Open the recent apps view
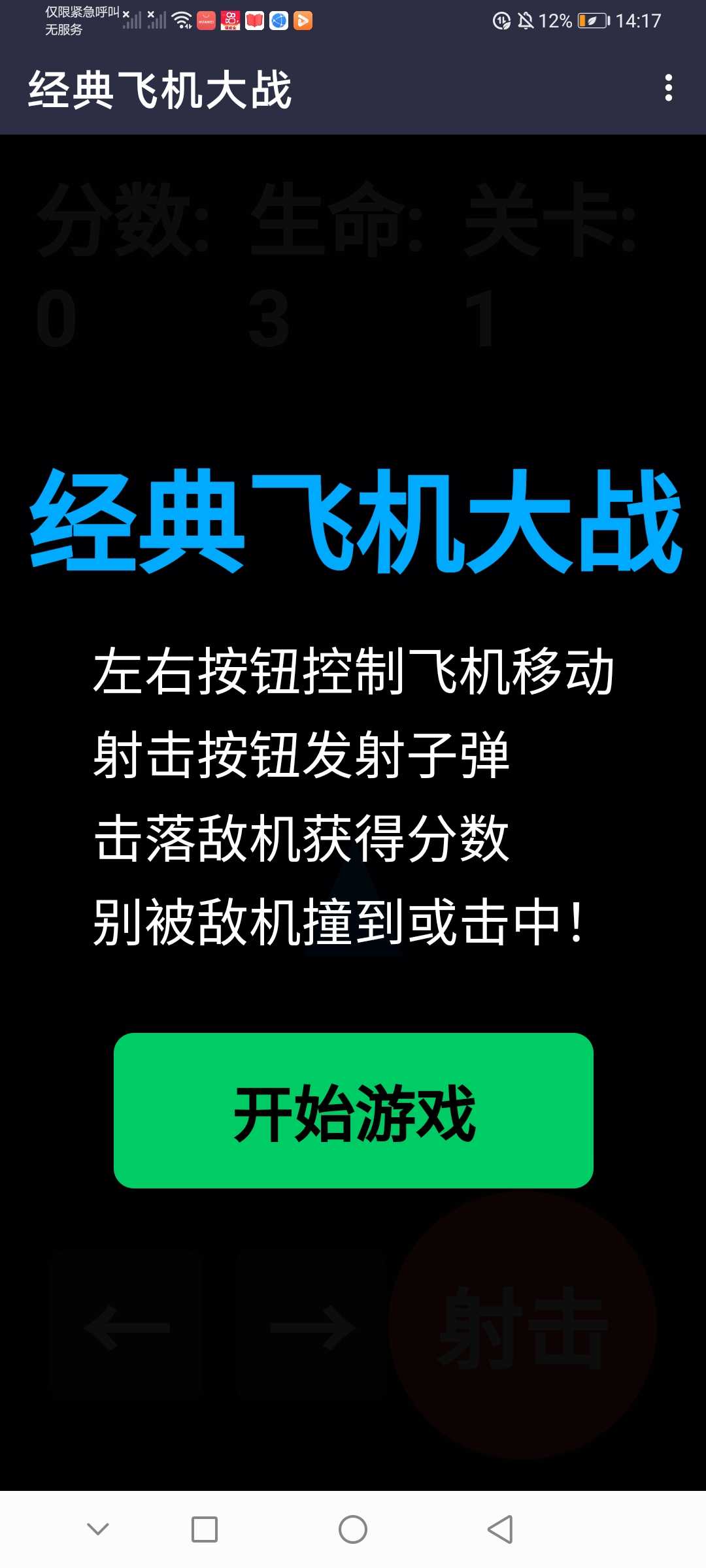Viewport: 706px width, 1568px height. tap(205, 1529)
